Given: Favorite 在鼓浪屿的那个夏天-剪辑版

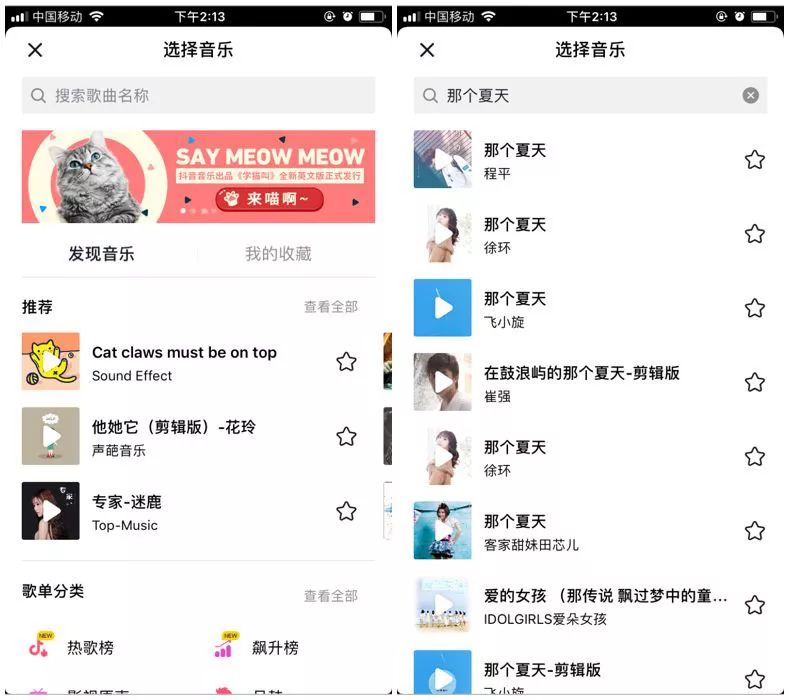Looking at the screenshot, I should point(755,382).
